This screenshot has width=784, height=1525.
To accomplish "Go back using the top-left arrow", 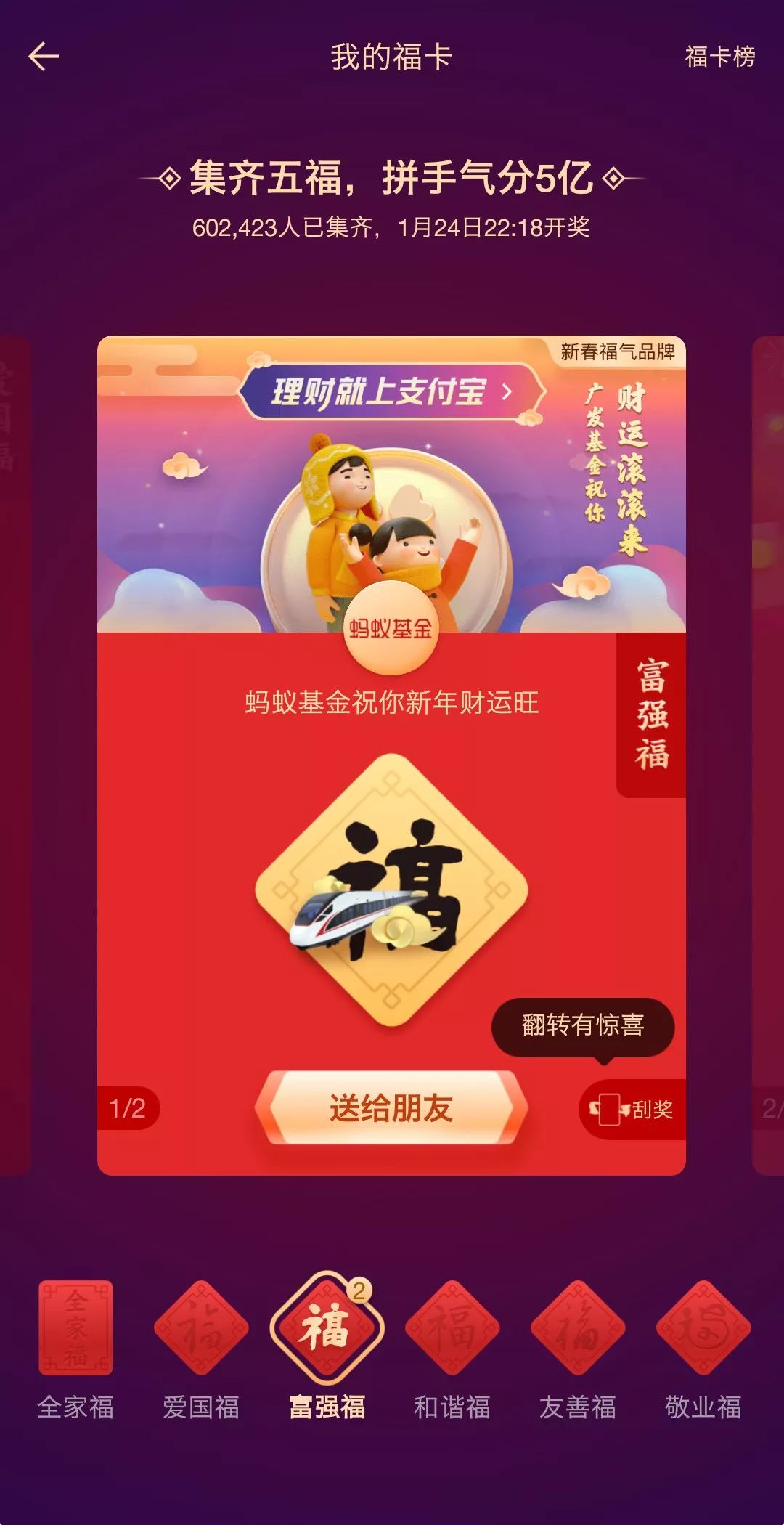I will pos(43,57).
